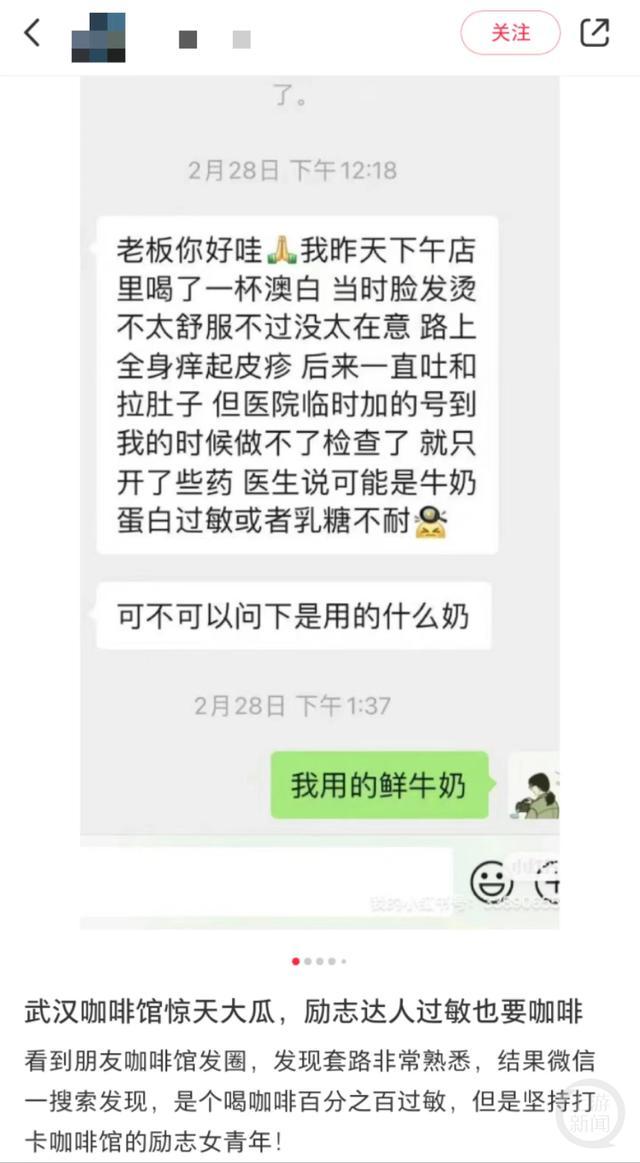Image resolution: width=640 pixels, height=1163 pixels.
Task: Share this post via the share icon
Action: tap(595, 33)
